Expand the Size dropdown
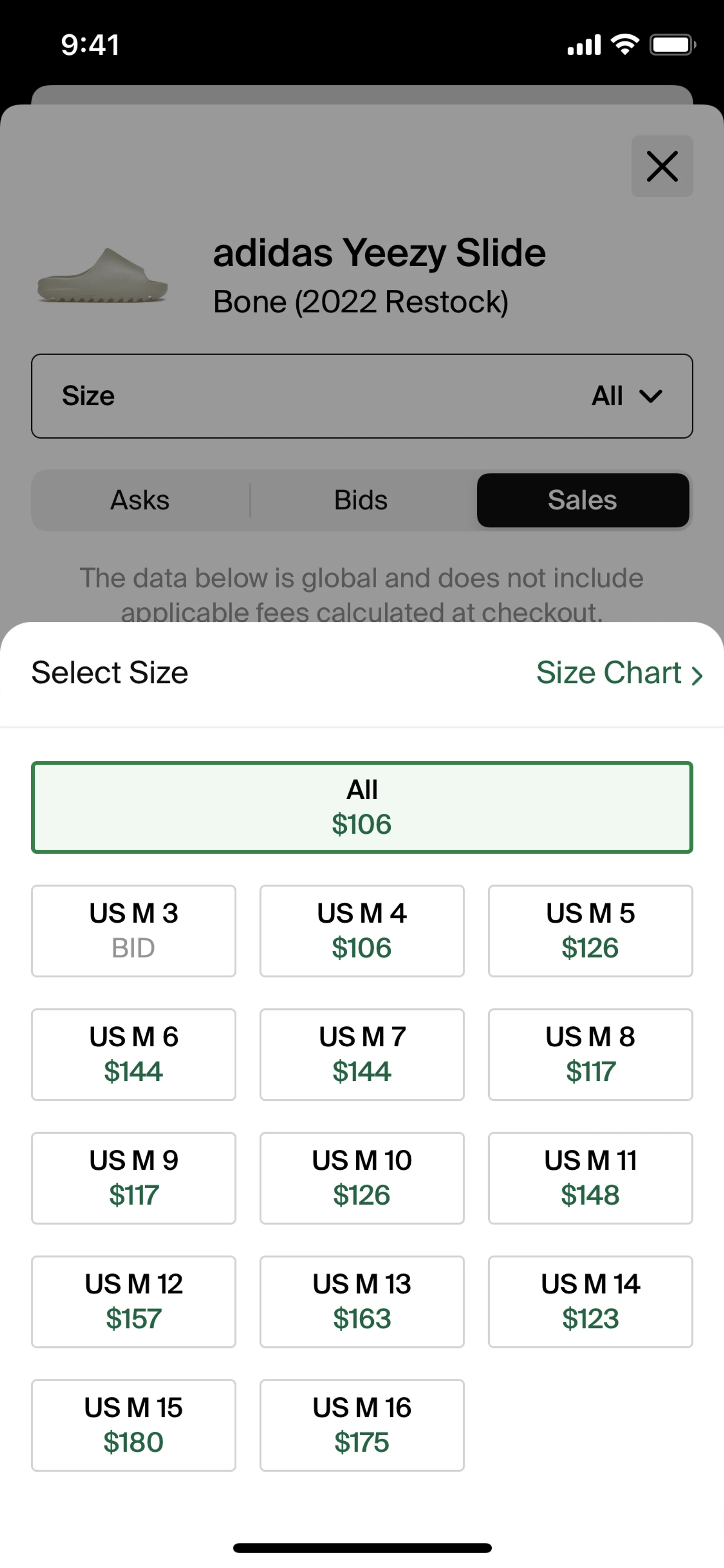 coord(362,396)
